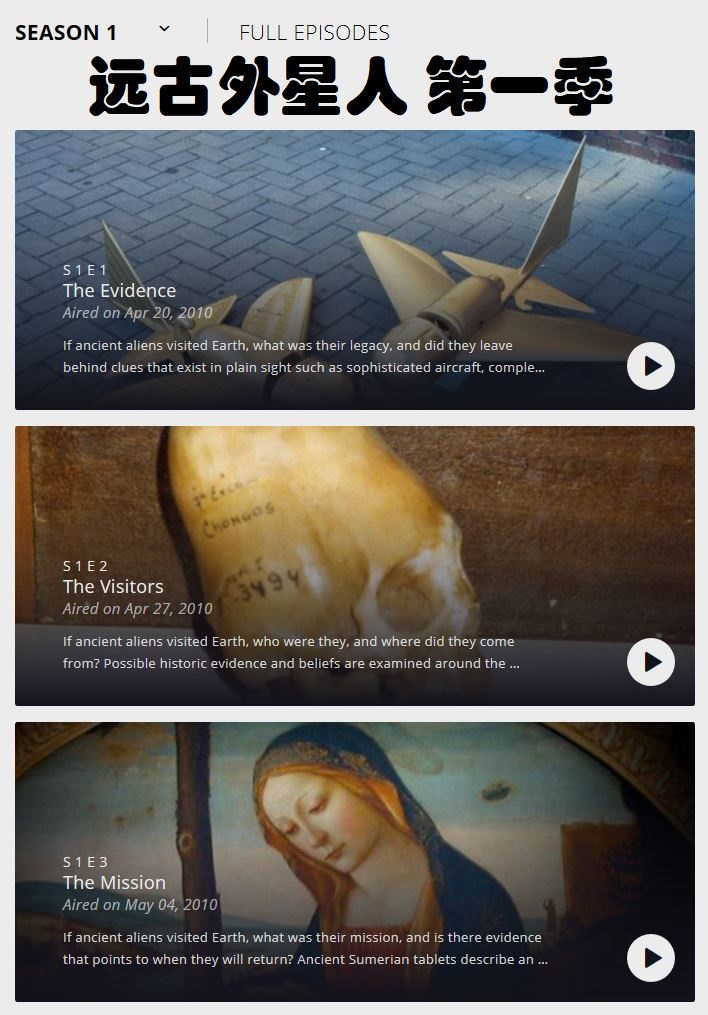Open the S1E2 The Visitors card
708x1015 pixels.
pos(113,587)
